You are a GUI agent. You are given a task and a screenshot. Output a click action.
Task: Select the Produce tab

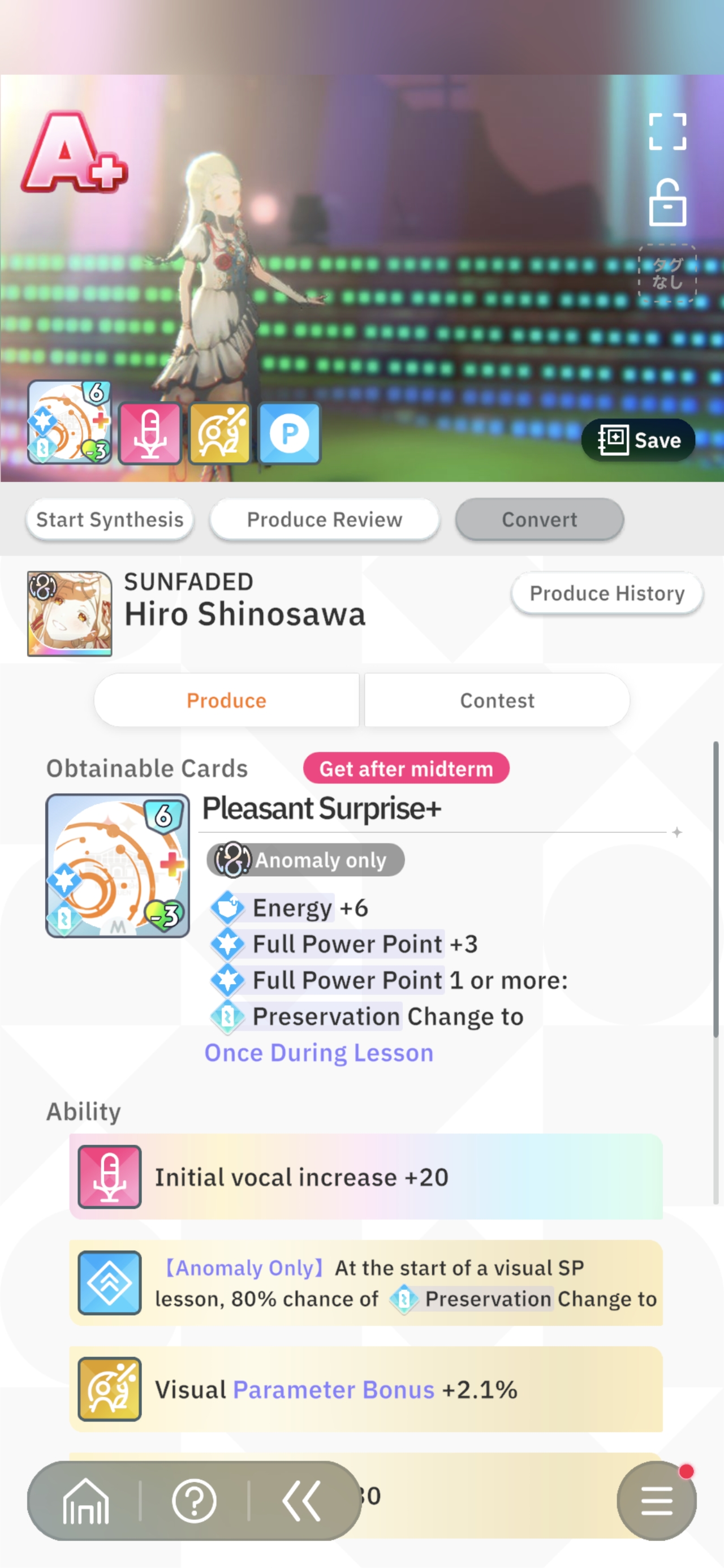pos(226,700)
